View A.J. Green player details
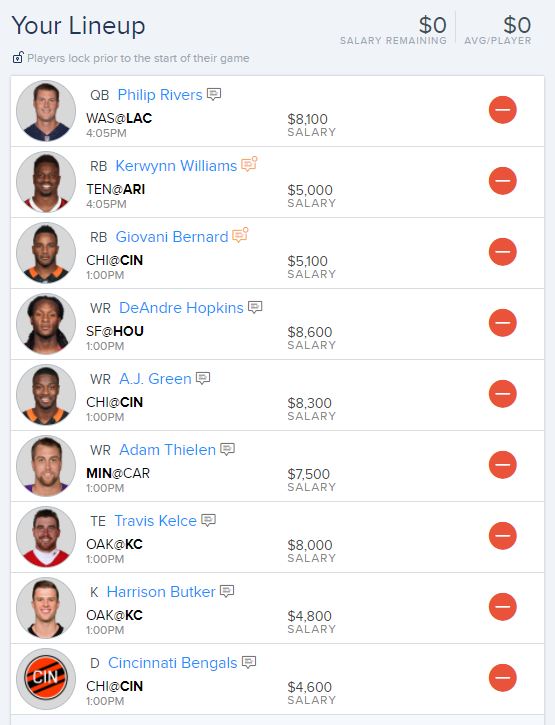This screenshot has width=555, height=725. 155,379
